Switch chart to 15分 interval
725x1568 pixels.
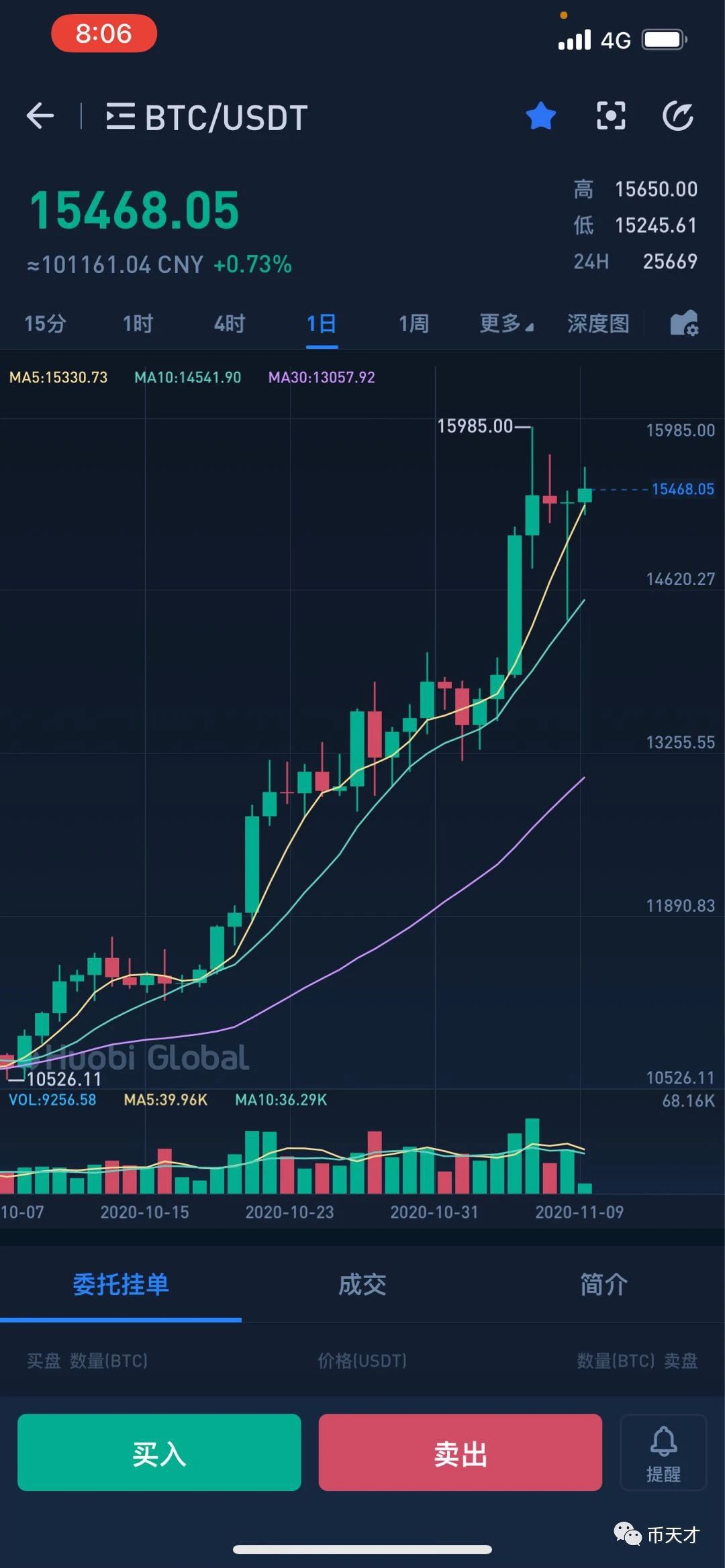tap(45, 323)
